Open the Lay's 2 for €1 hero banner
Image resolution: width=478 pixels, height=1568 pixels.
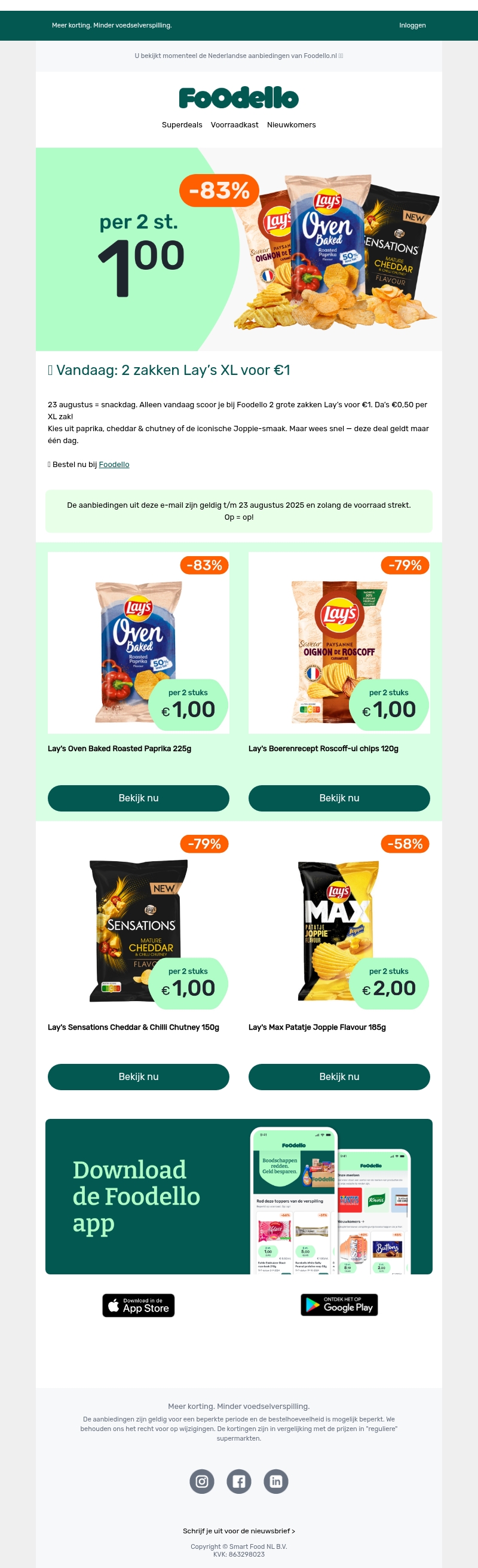[238, 249]
